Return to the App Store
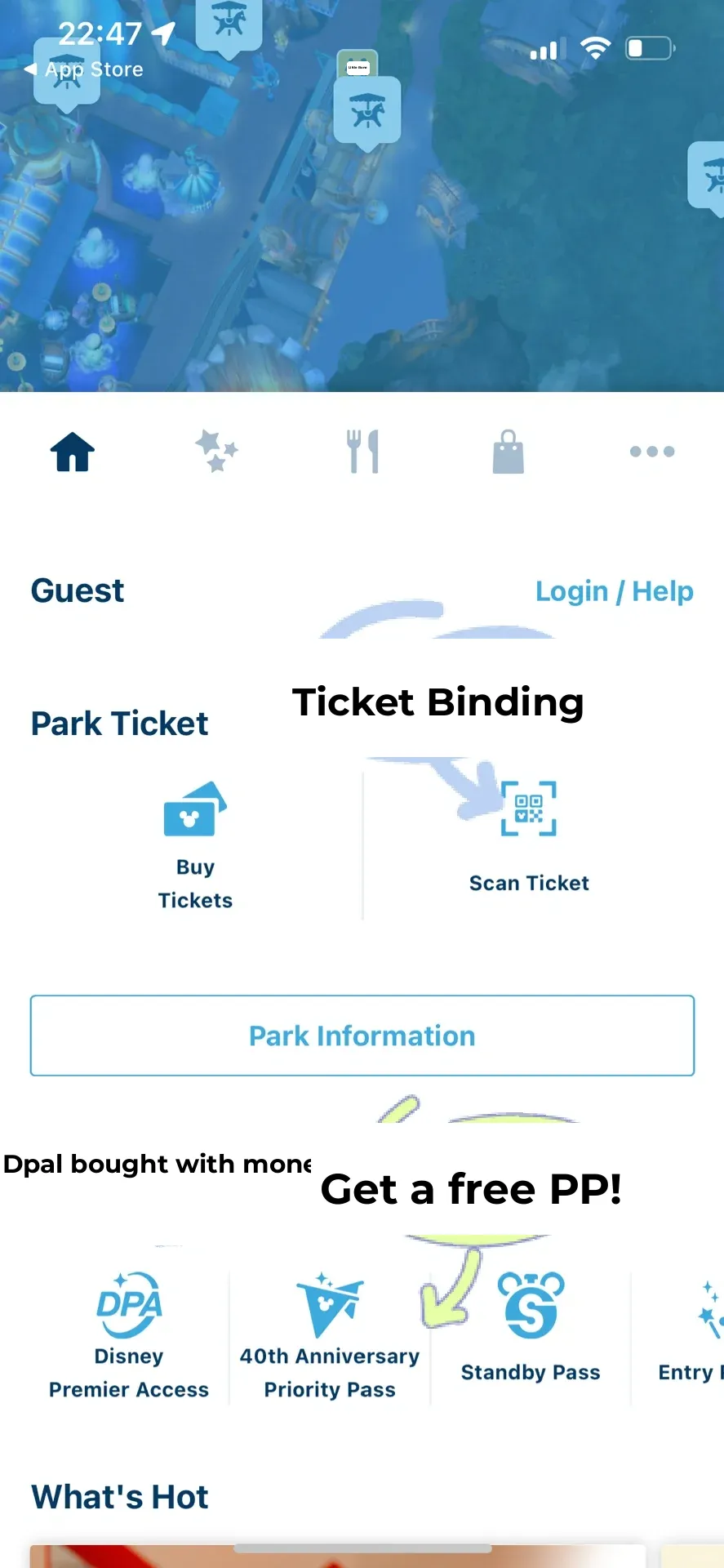The image size is (724, 1568). [85, 69]
